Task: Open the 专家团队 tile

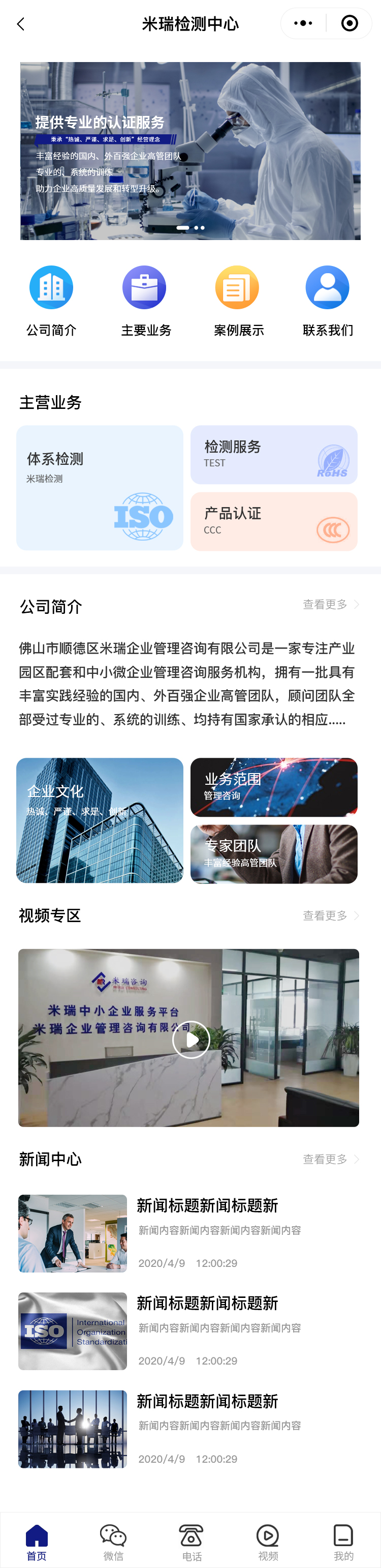Action: pos(273,854)
